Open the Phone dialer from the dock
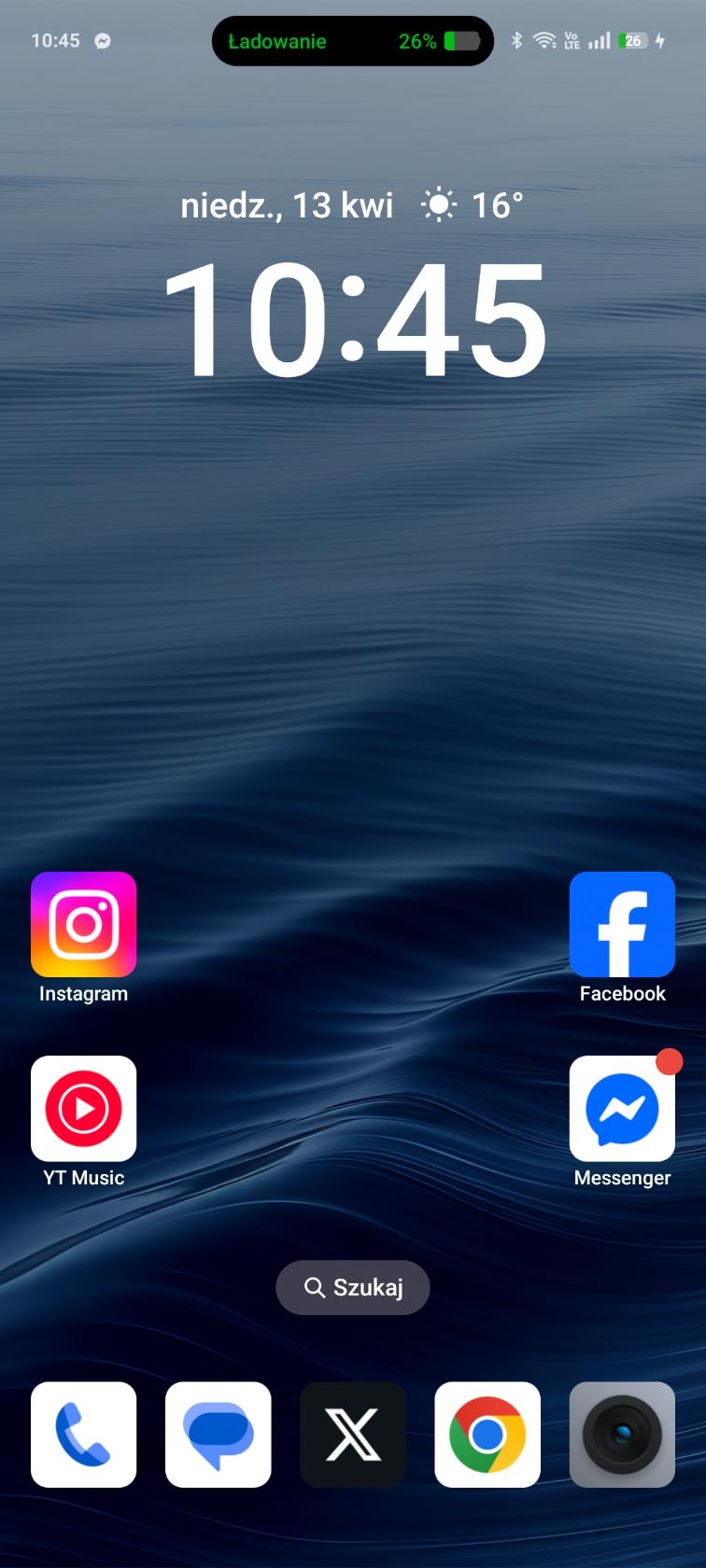This screenshot has width=706, height=1568. click(x=84, y=1435)
